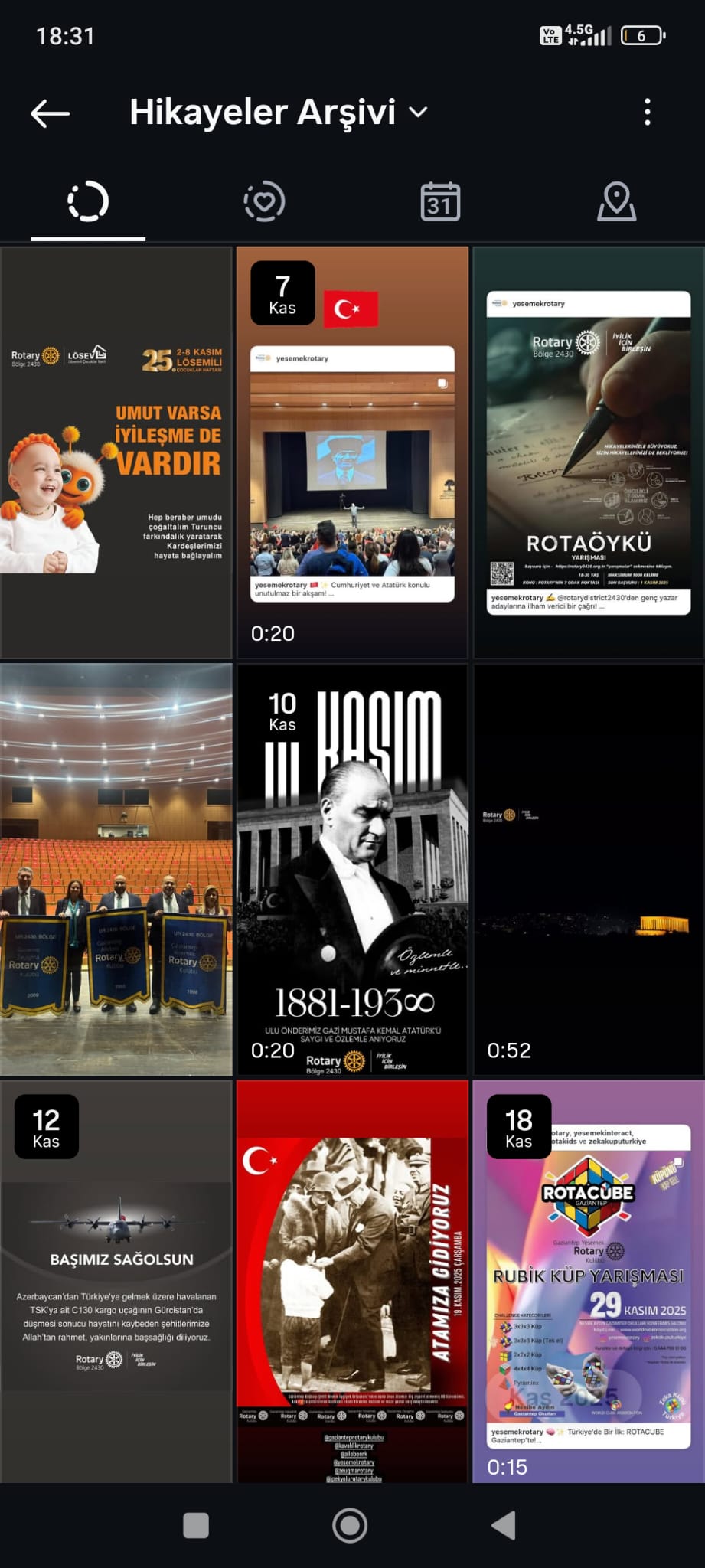705x1568 pixels.
Task: Open recent apps from navigation bar
Action: [196, 1525]
